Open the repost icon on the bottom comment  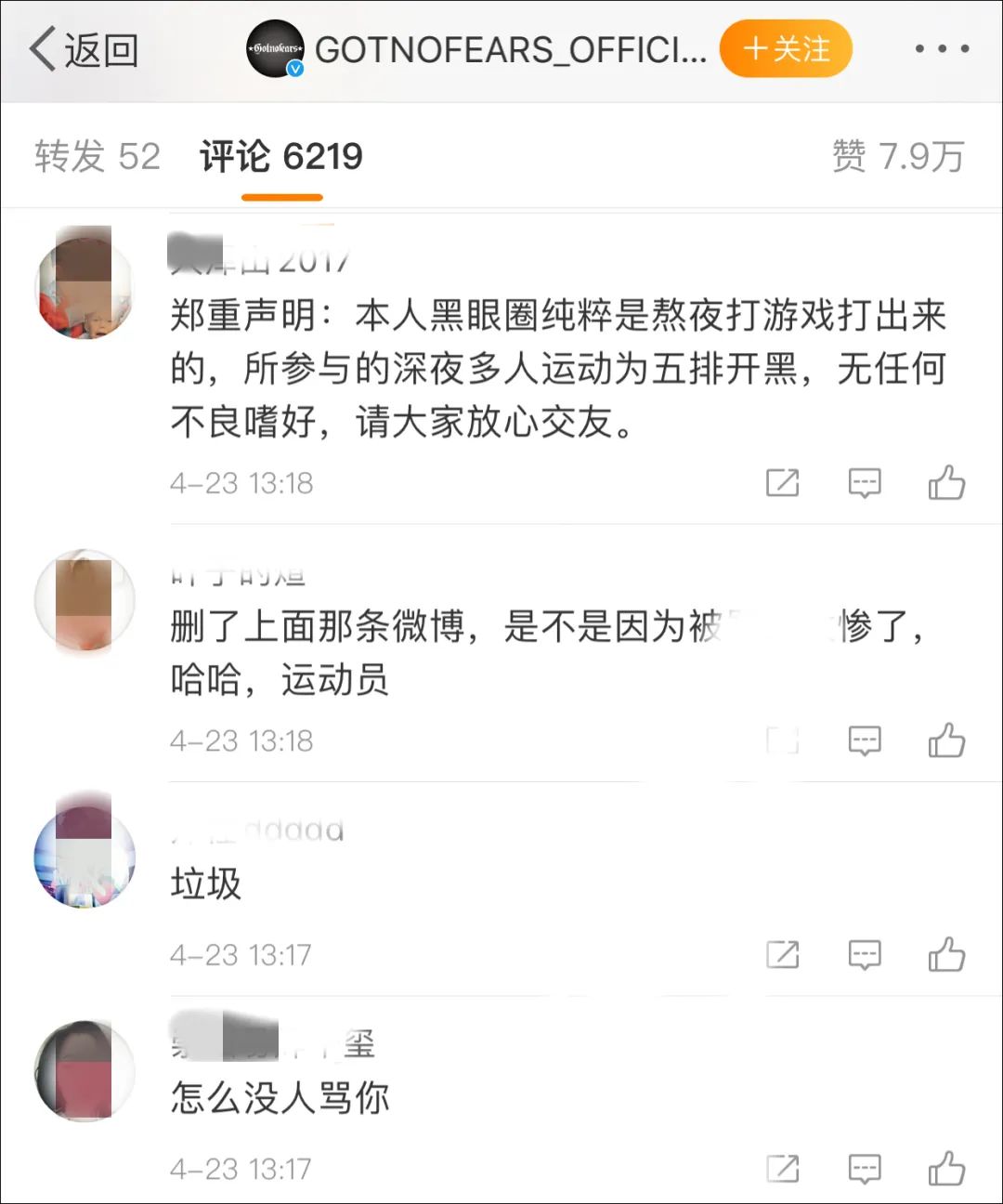tap(783, 1169)
